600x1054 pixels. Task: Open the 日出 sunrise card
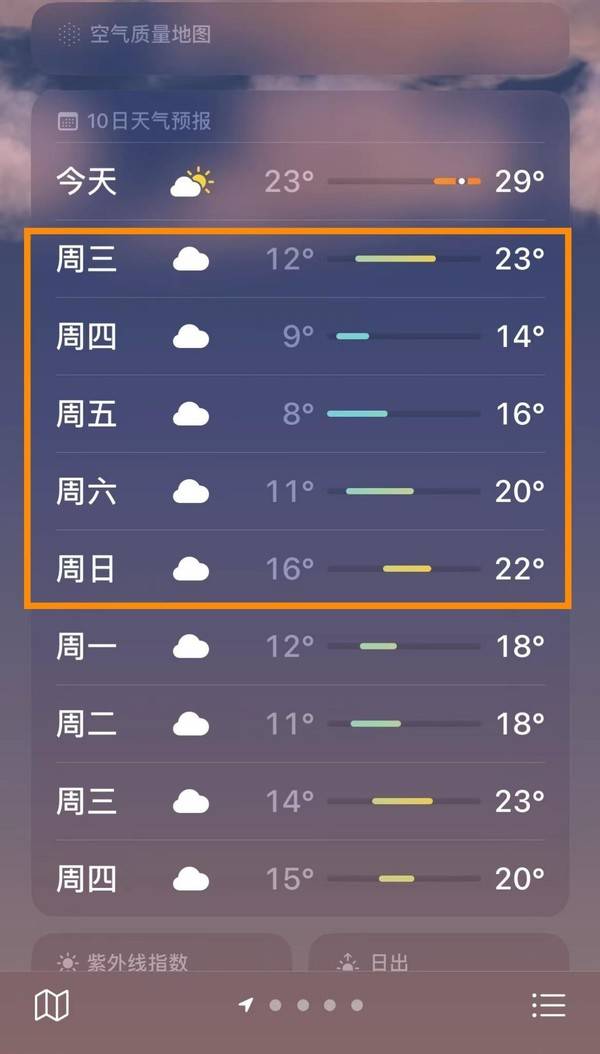click(x=439, y=952)
